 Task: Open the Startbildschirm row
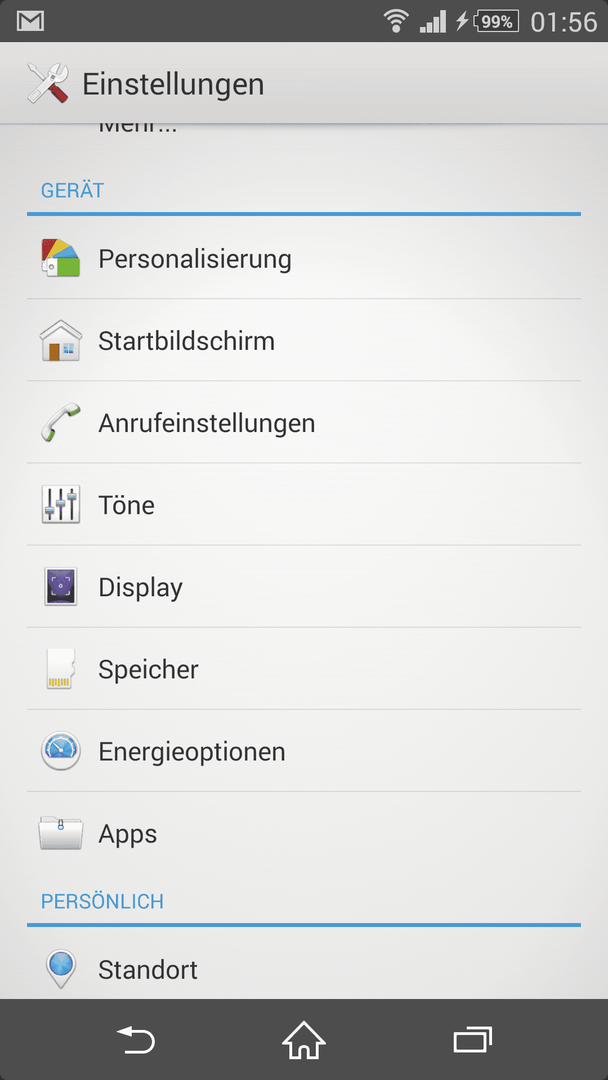click(x=304, y=340)
